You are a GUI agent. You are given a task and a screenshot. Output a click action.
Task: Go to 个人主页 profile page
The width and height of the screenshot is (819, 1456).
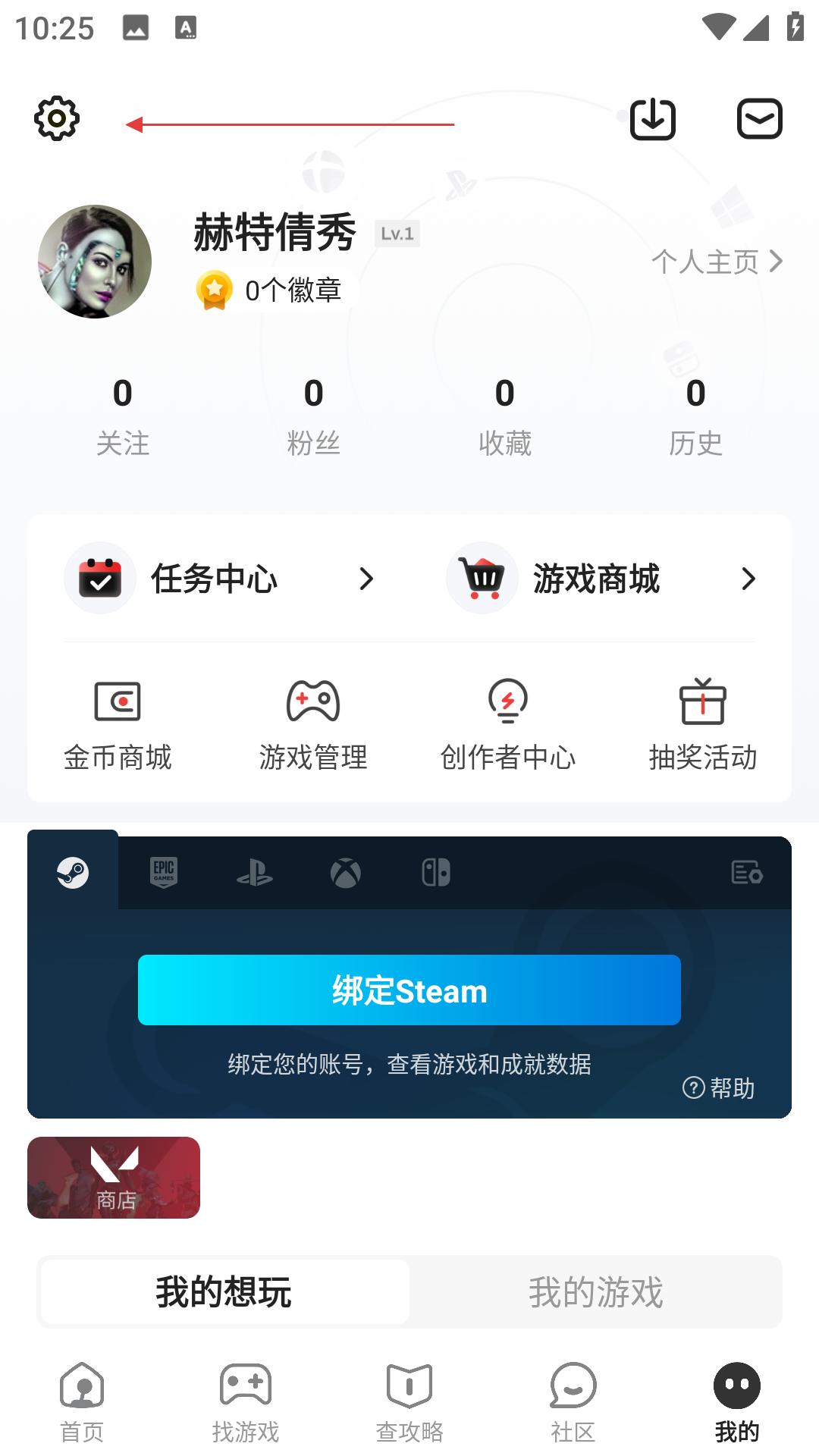[717, 262]
